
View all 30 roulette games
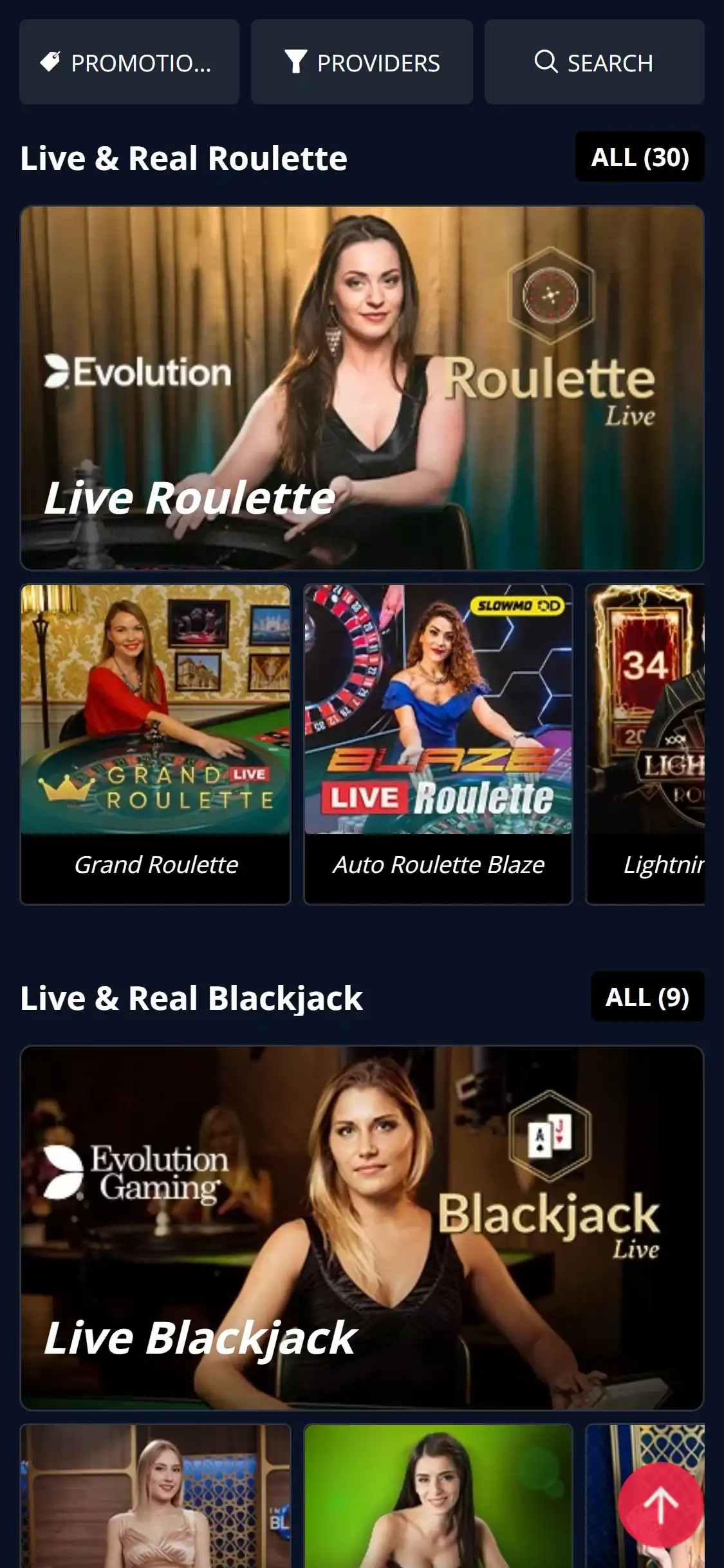click(x=639, y=157)
